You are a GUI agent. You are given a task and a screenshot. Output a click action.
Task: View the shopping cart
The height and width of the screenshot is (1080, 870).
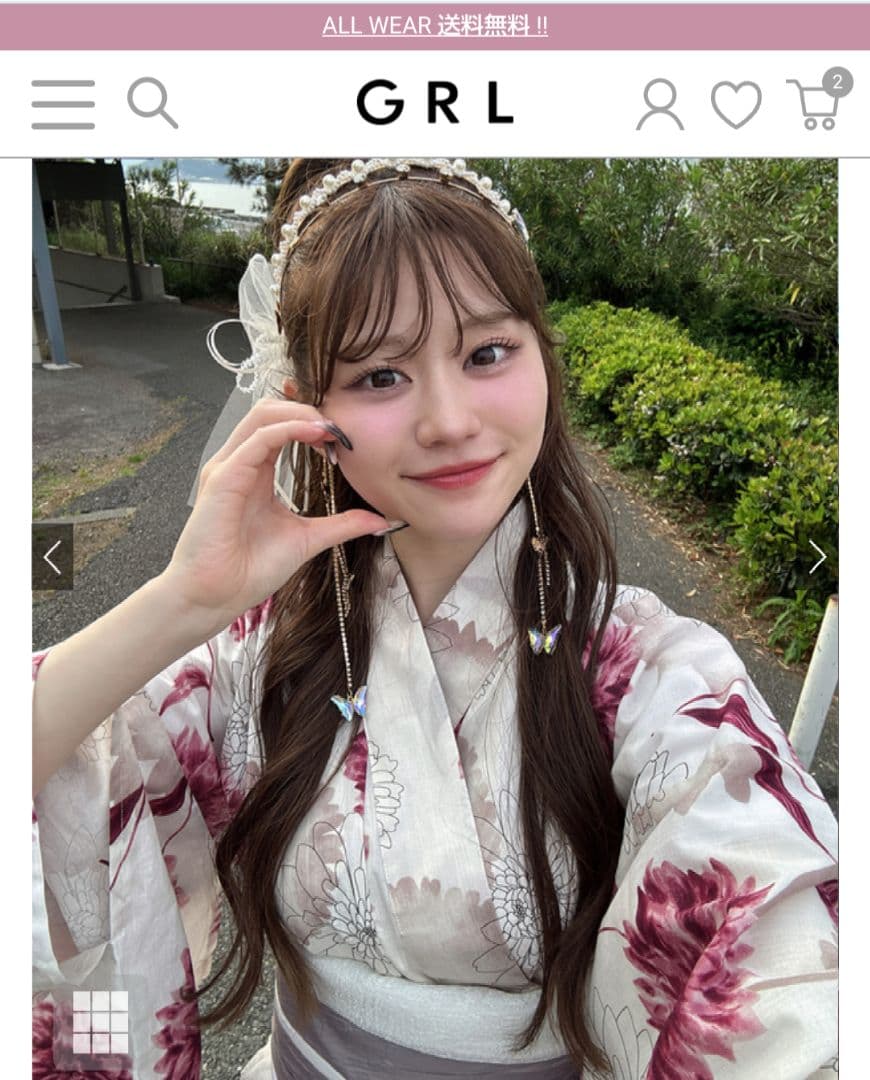(815, 104)
